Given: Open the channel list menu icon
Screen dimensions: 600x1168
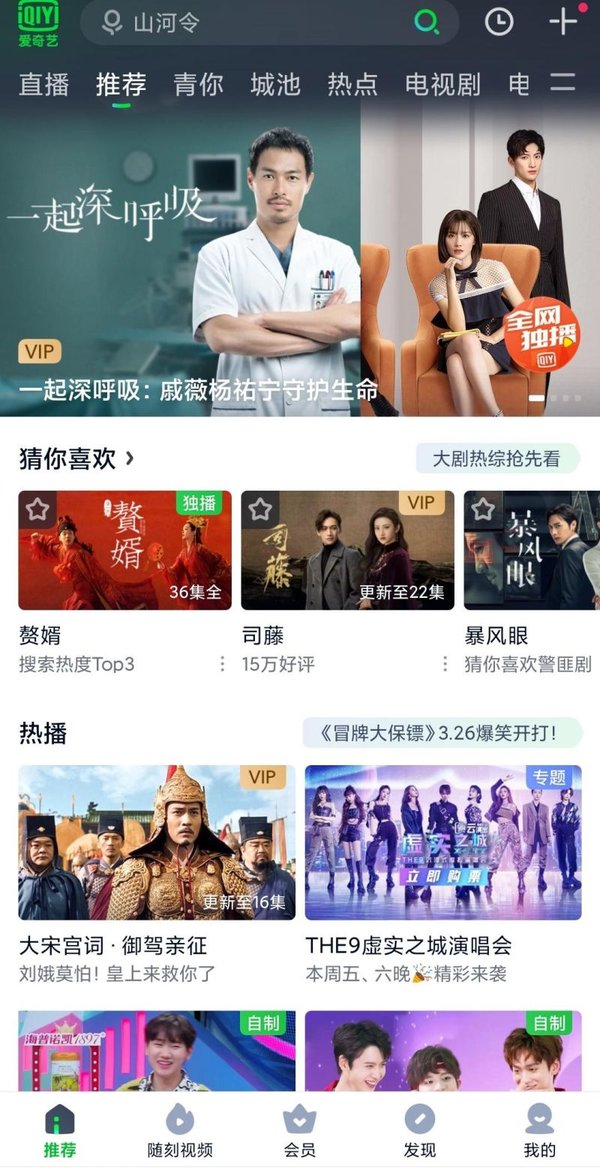Looking at the screenshot, I should 564,84.
